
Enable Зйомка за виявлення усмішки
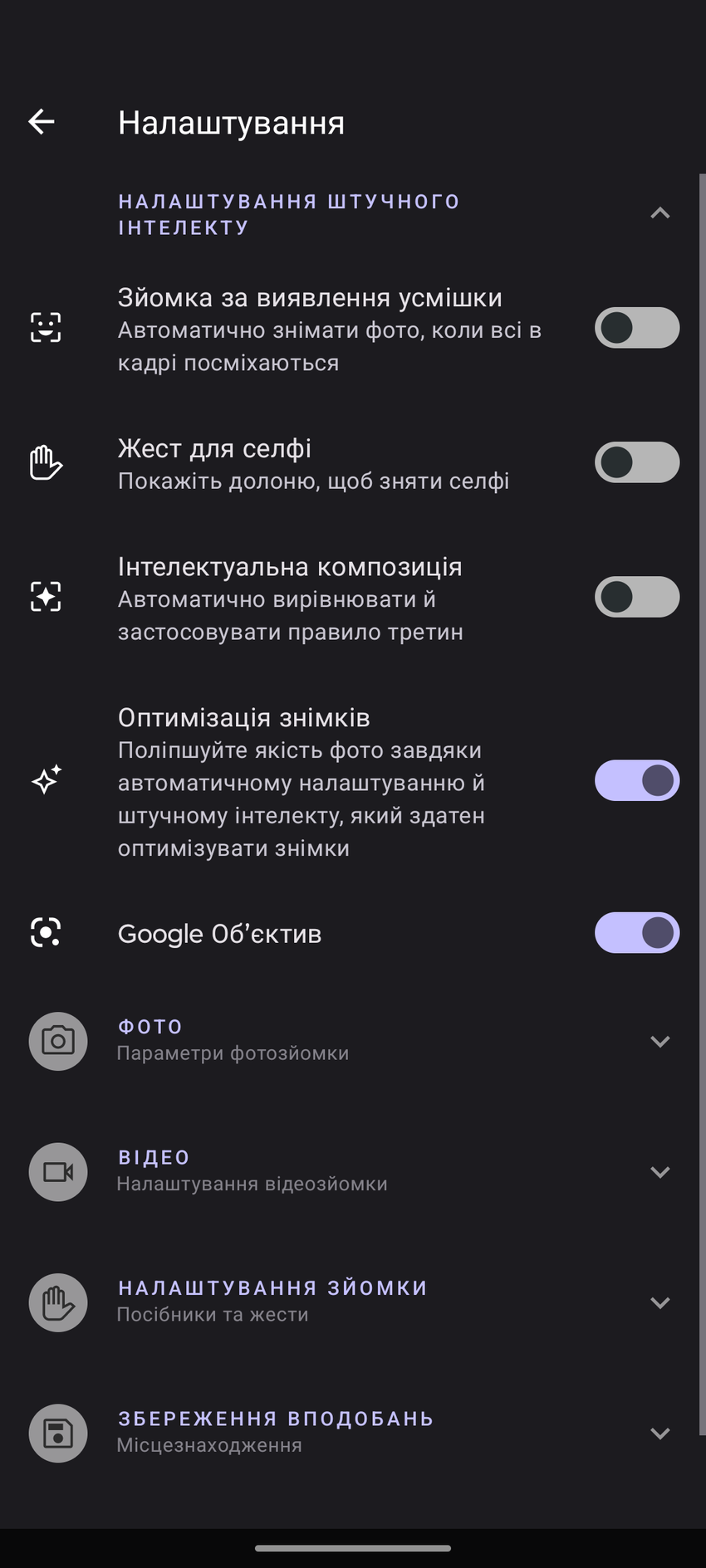pyautogui.click(x=636, y=328)
